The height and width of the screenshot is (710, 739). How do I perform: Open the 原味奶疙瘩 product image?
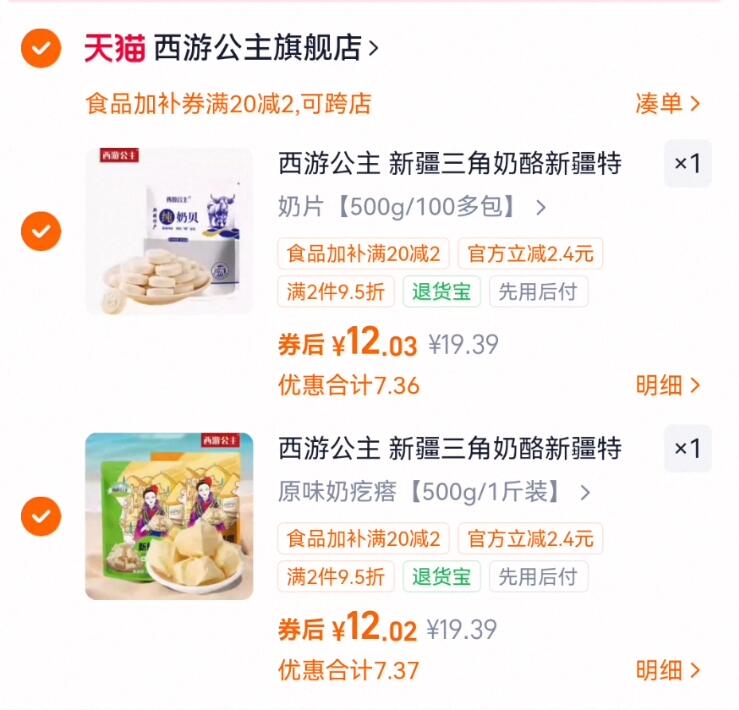tap(169, 516)
